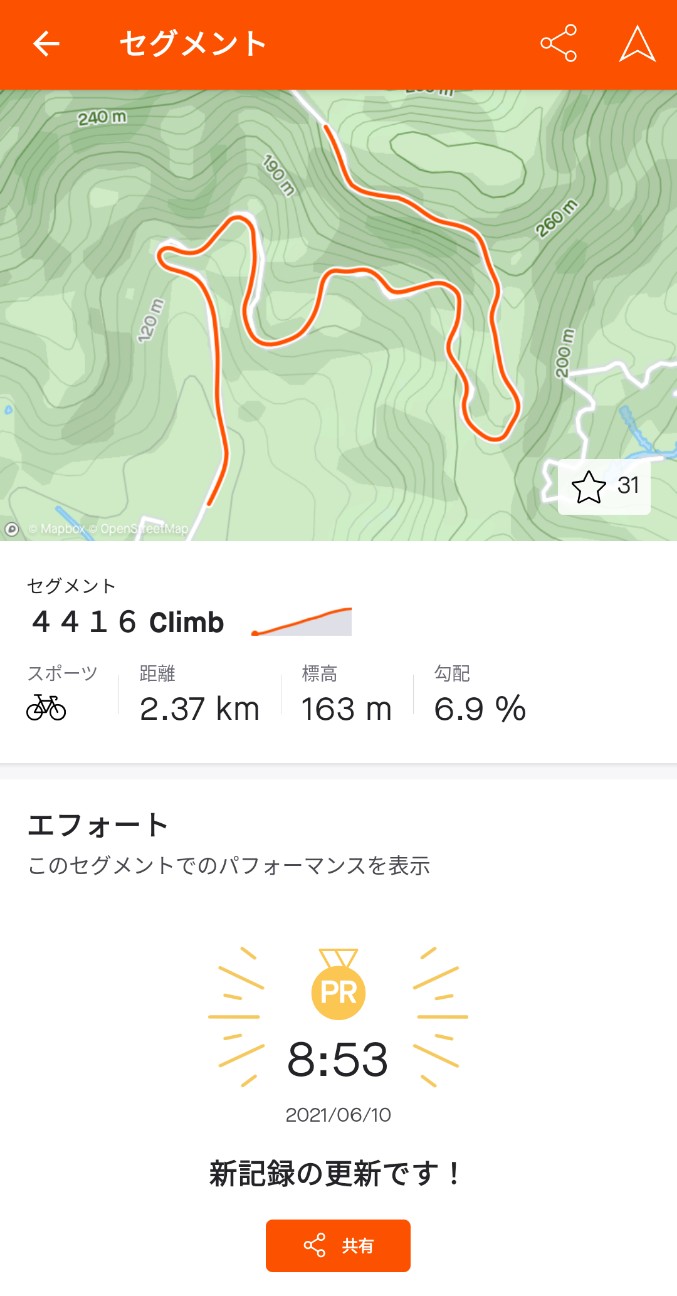
Task: Open navigation arrow in top bar
Action: (636, 44)
